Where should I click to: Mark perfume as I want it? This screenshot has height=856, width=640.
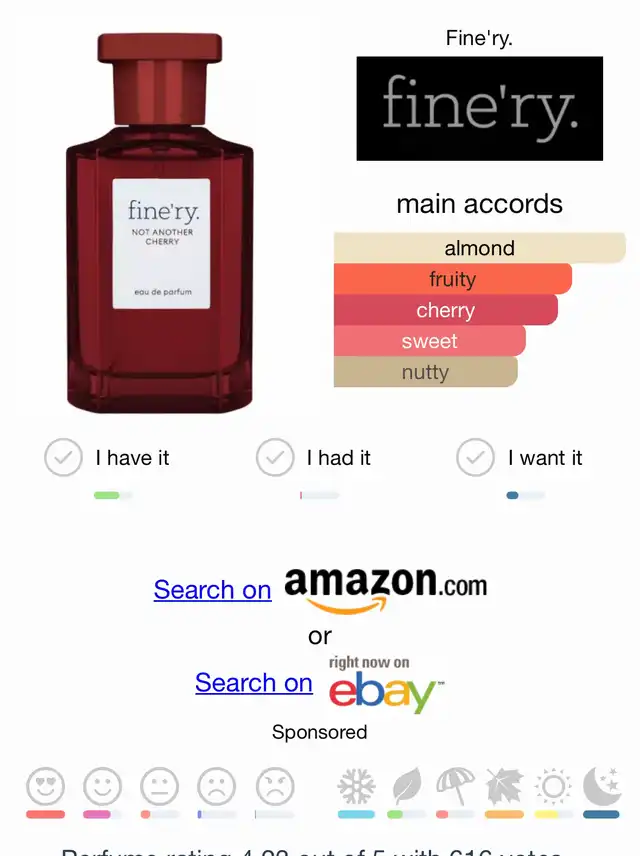(475, 458)
